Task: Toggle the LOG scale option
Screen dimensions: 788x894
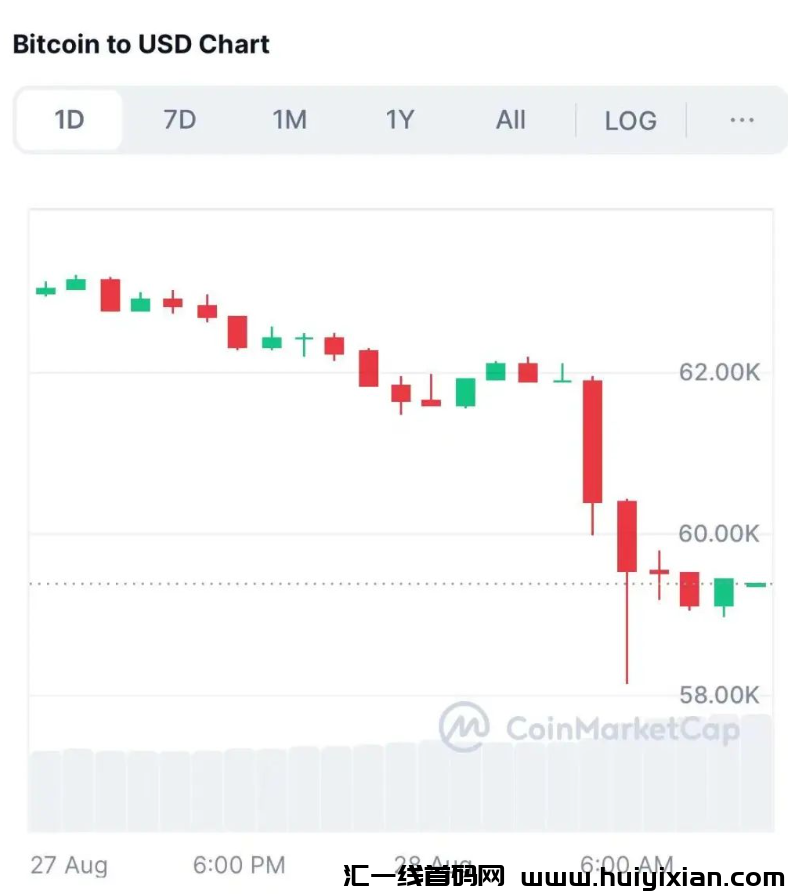Action: click(x=630, y=121)
